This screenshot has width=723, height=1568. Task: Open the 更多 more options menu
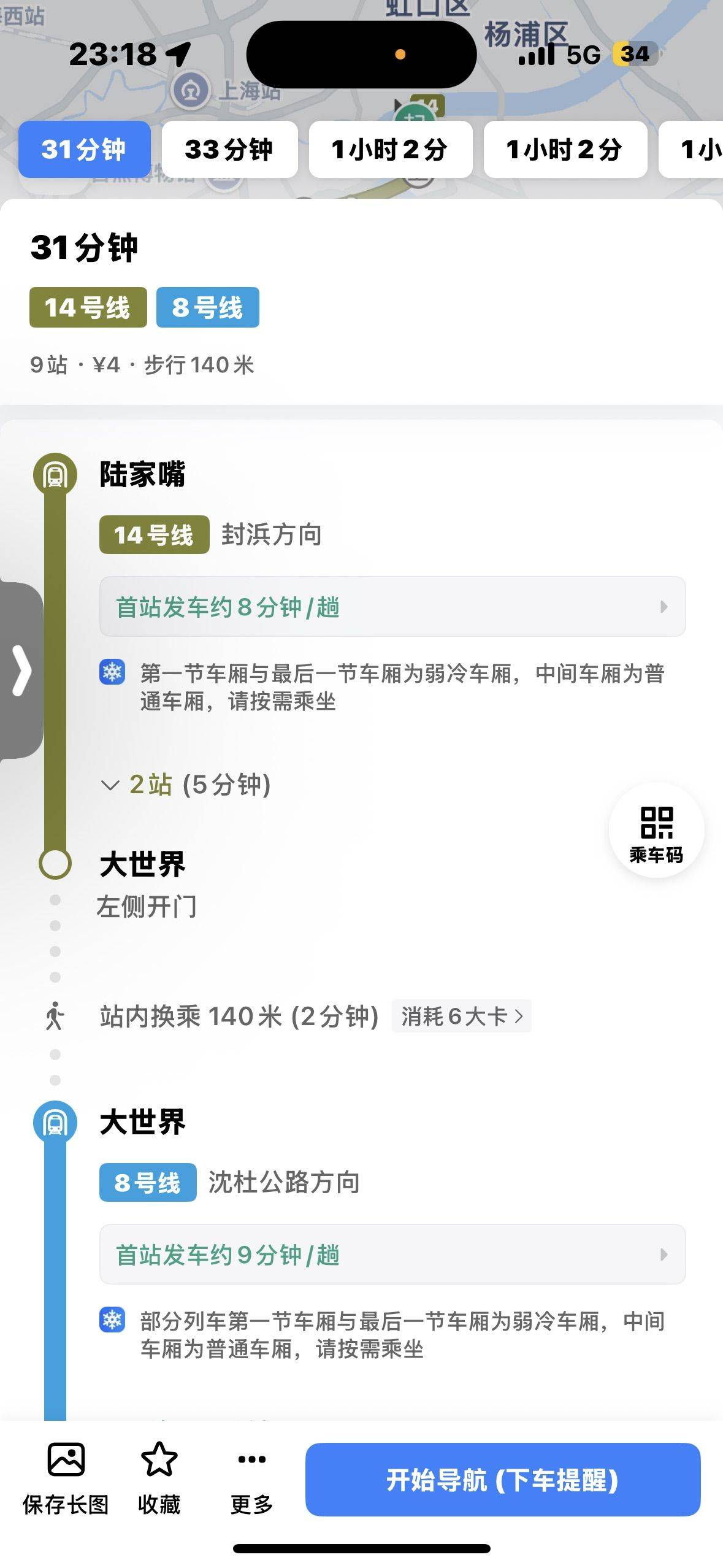(x=252, y=1479)
